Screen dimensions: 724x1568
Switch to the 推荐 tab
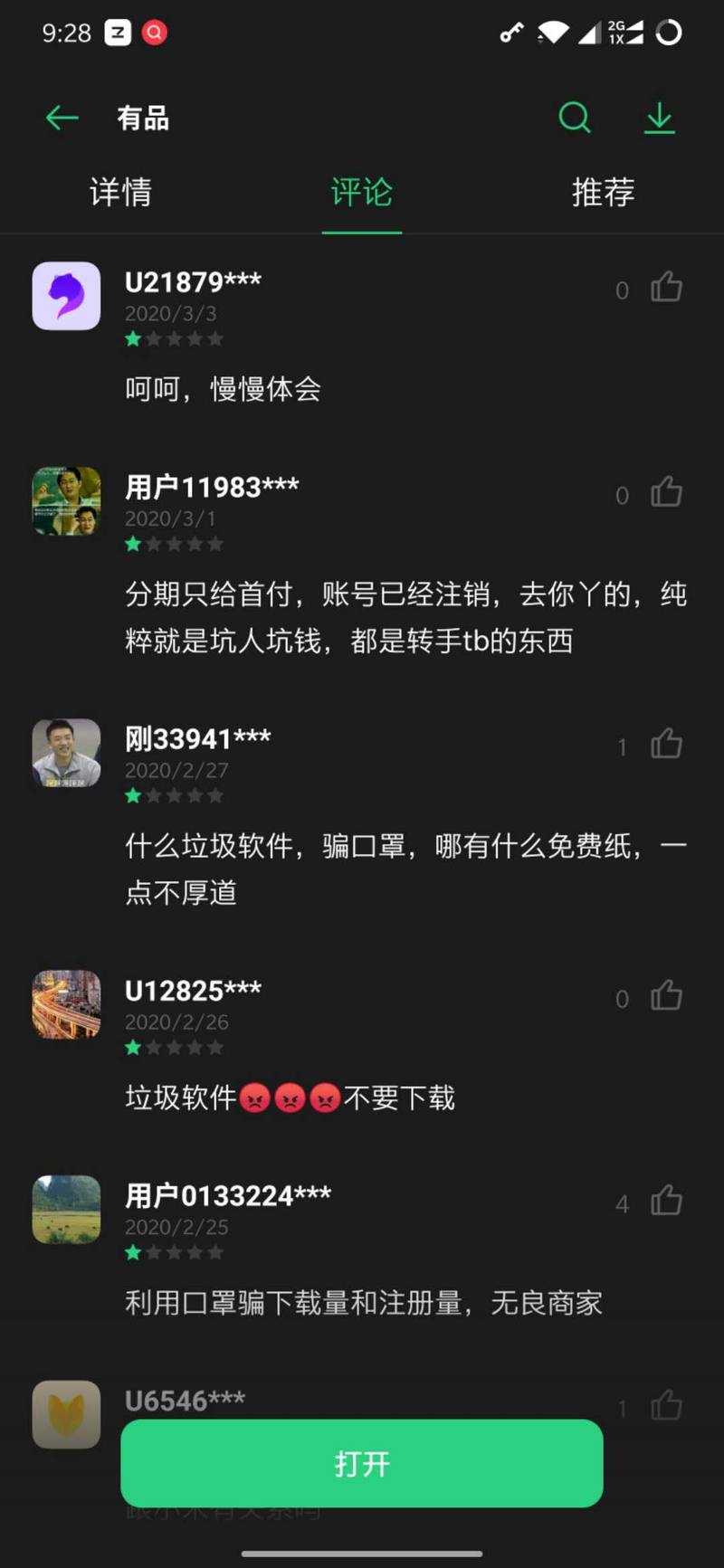604,192
